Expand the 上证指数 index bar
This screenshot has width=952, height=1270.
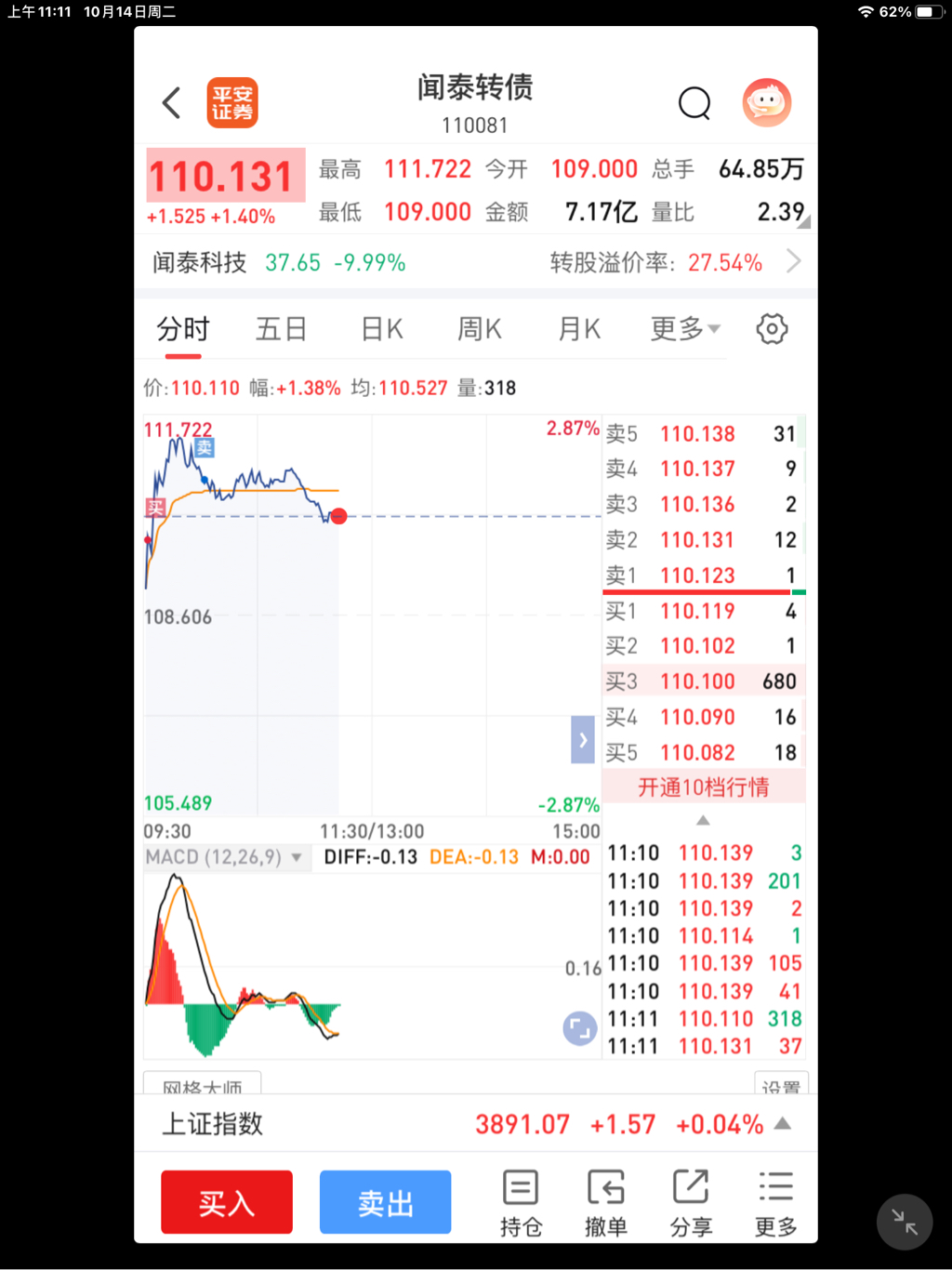tap(783, 1124)
